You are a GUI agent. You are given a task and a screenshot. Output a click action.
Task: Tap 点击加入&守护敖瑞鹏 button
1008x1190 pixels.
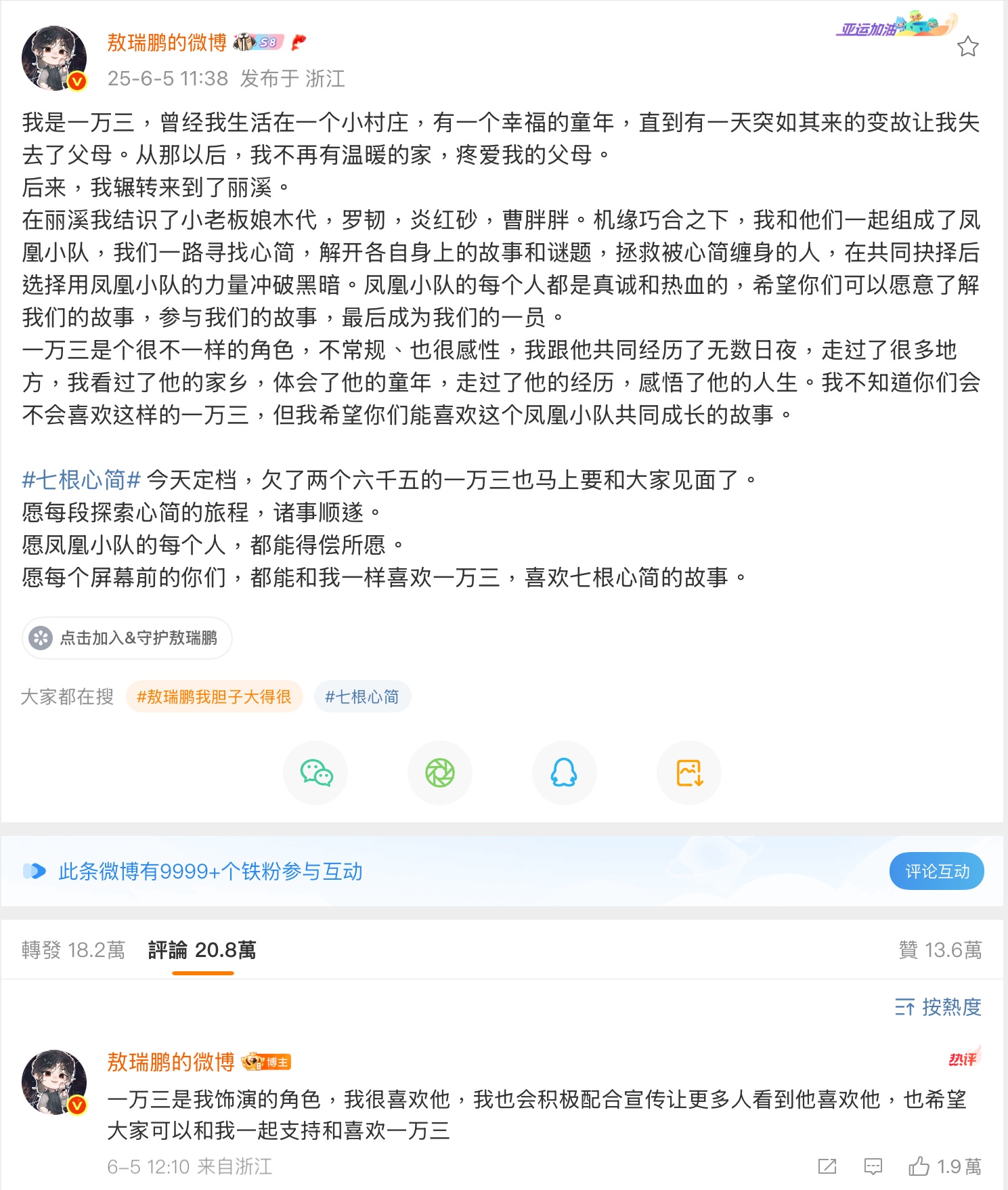127,638
